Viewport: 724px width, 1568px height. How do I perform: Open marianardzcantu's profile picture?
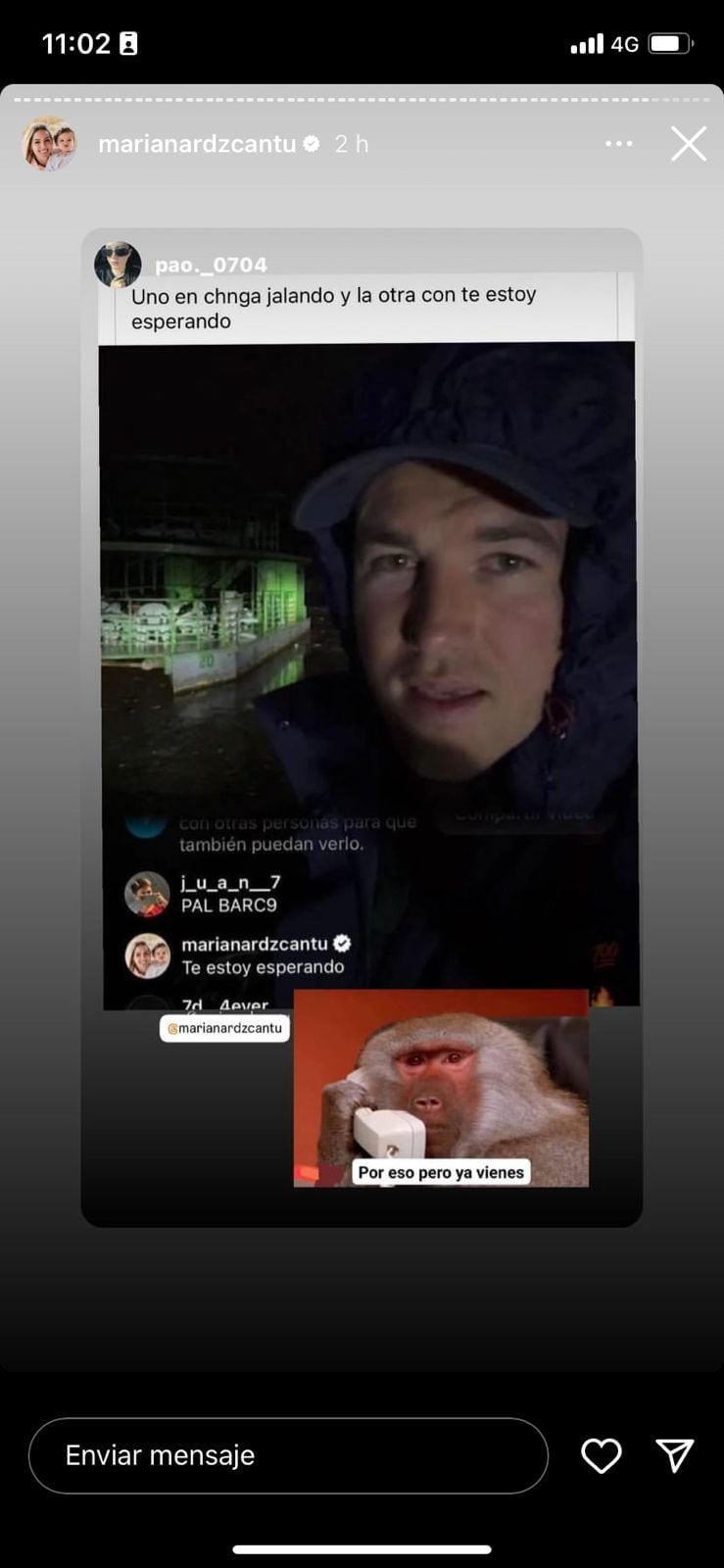tap(49, 144)
